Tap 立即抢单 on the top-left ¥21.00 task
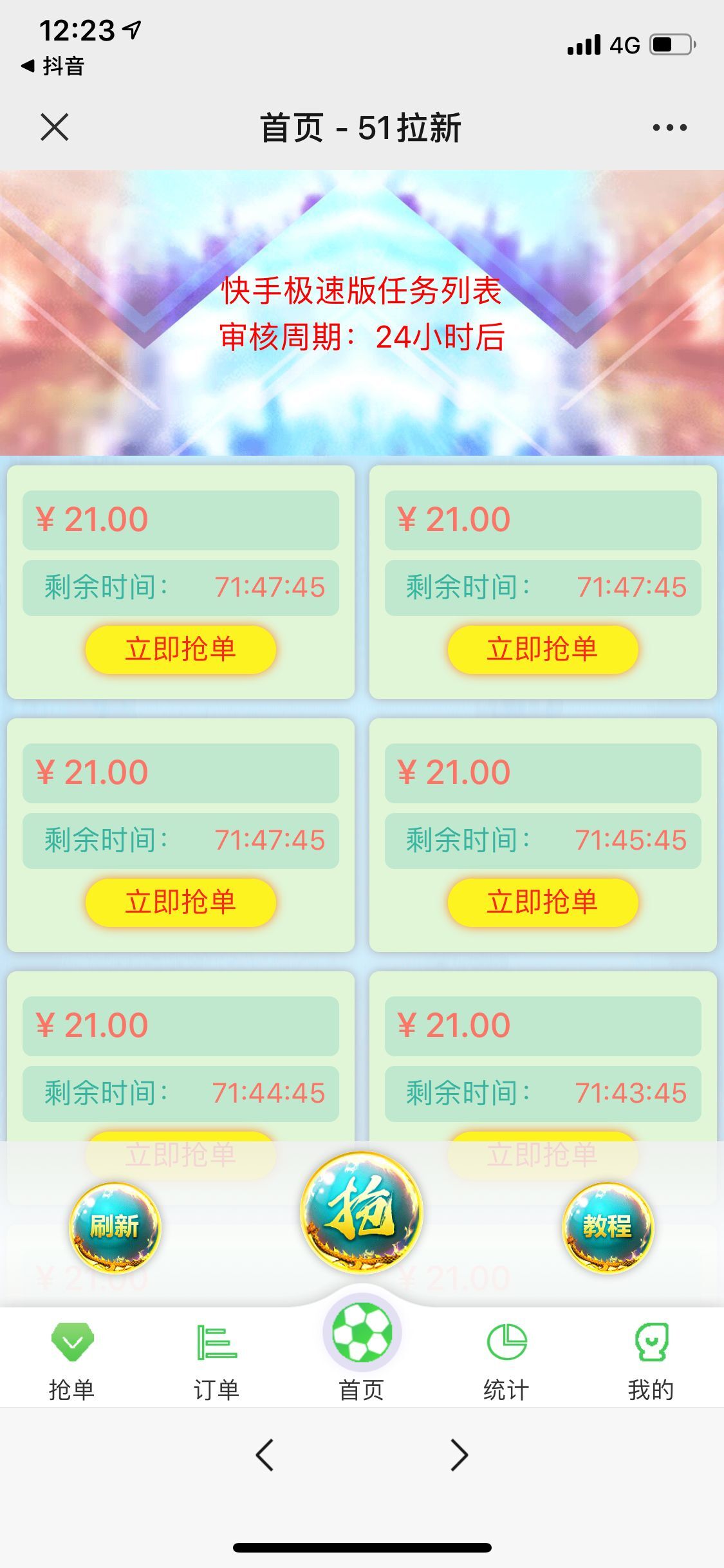724x1568 pixels. point(180,649)
